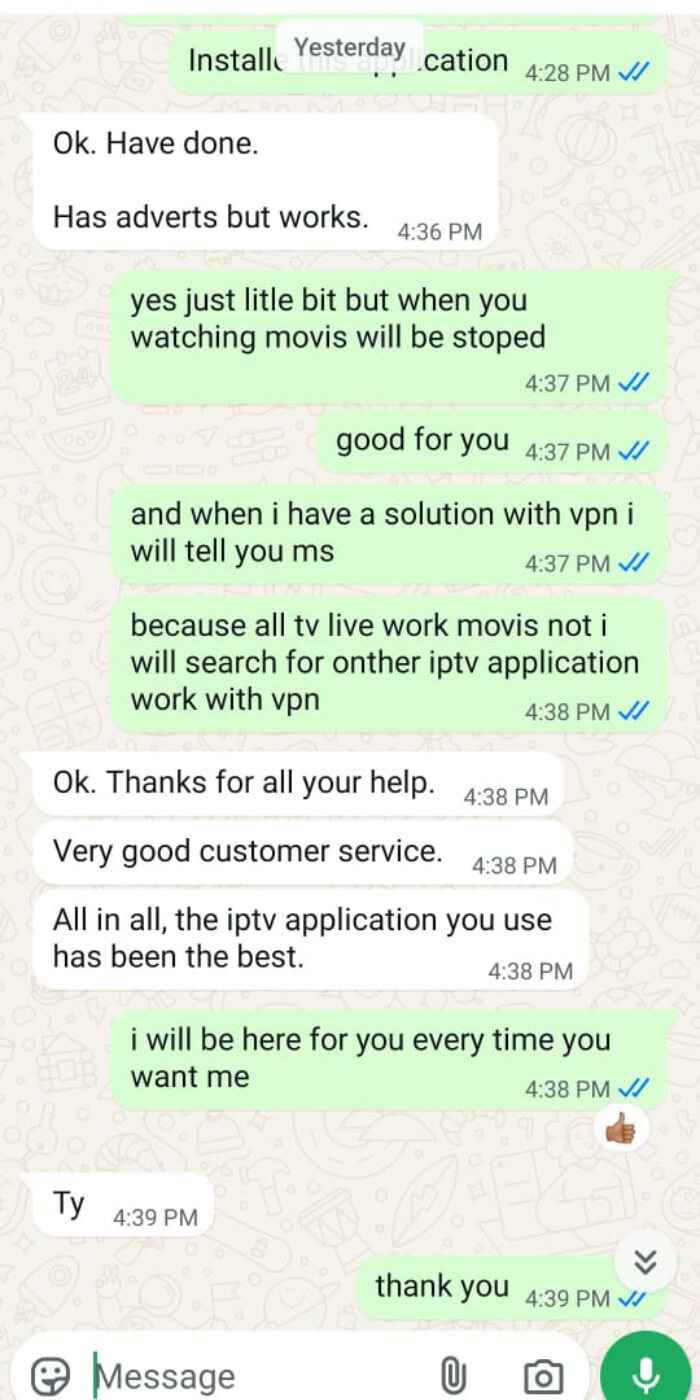Screen dimensions: 700x1400
Task: Focus the Message text field
Action: [x=250, y=1375]
